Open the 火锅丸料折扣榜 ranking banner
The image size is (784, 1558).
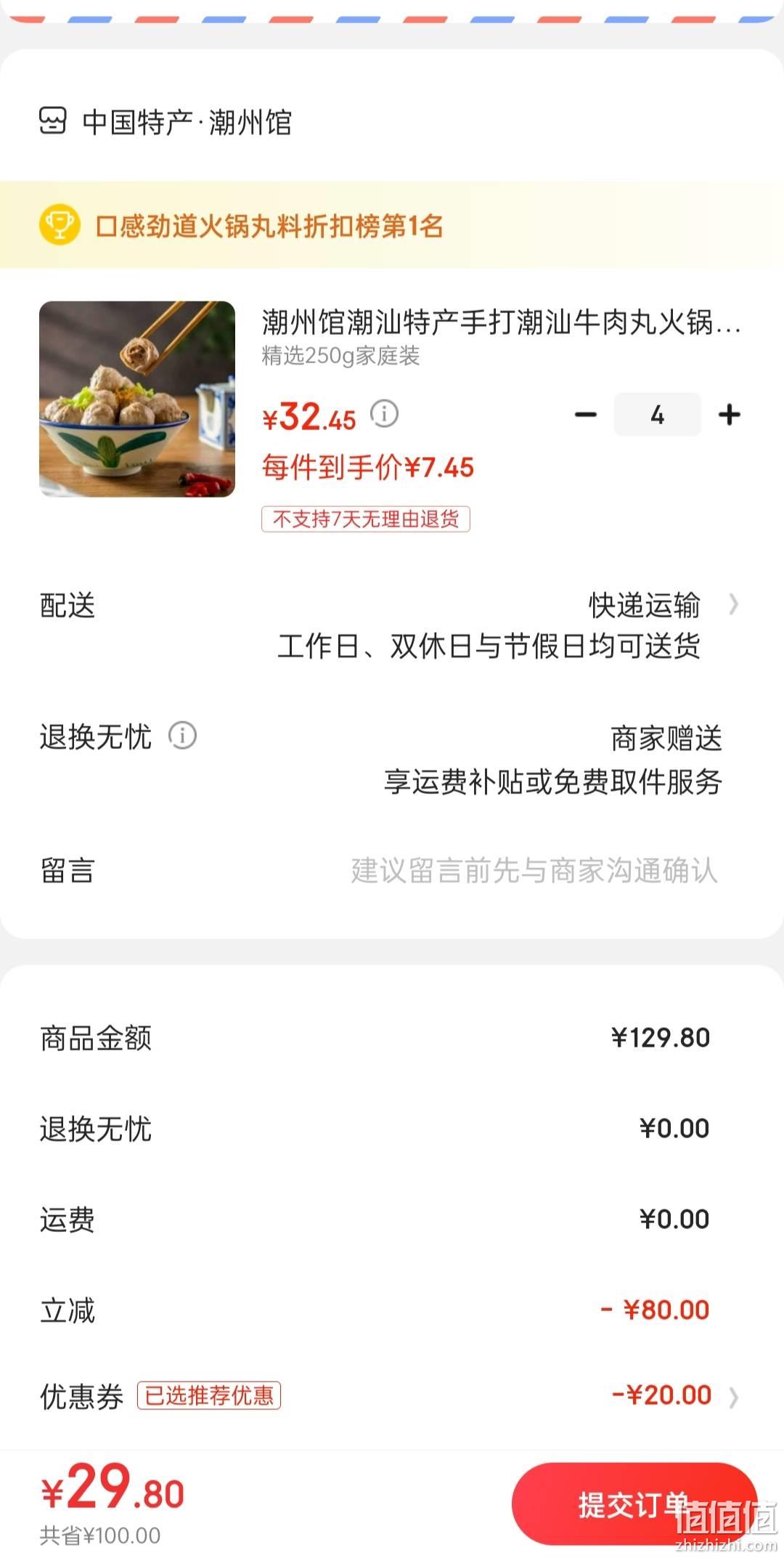392,226
